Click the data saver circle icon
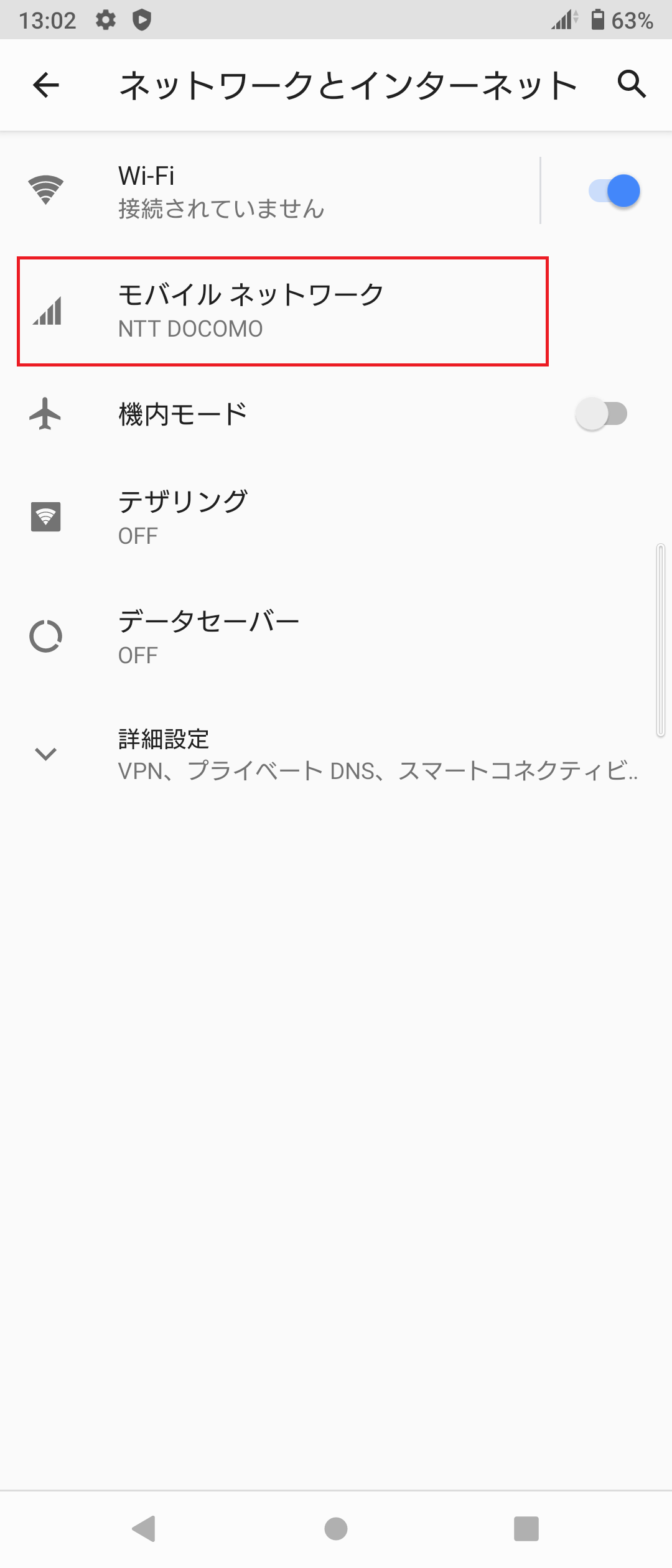The image size is (672, 1568). click(45, 636)
